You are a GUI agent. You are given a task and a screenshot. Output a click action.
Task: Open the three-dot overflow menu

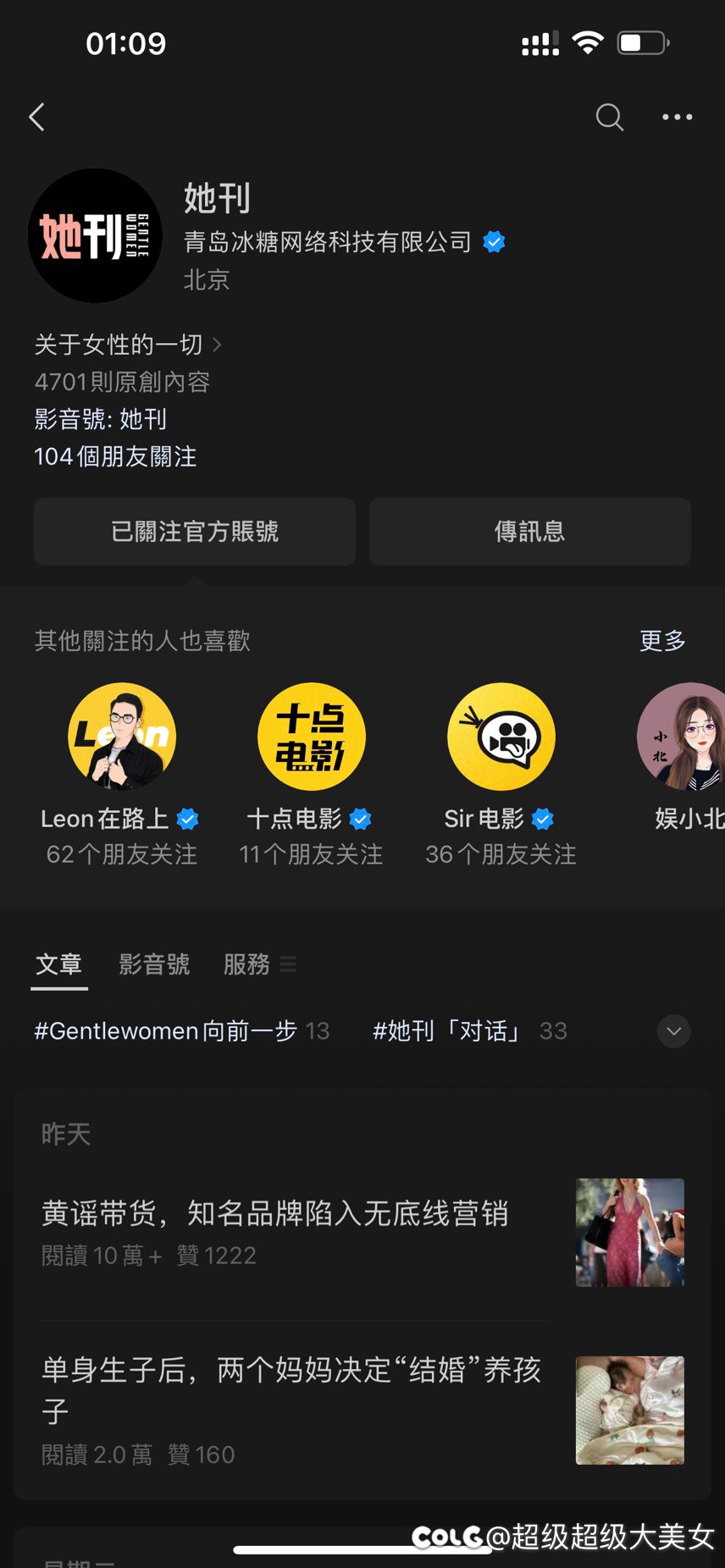tap(677, 117)
